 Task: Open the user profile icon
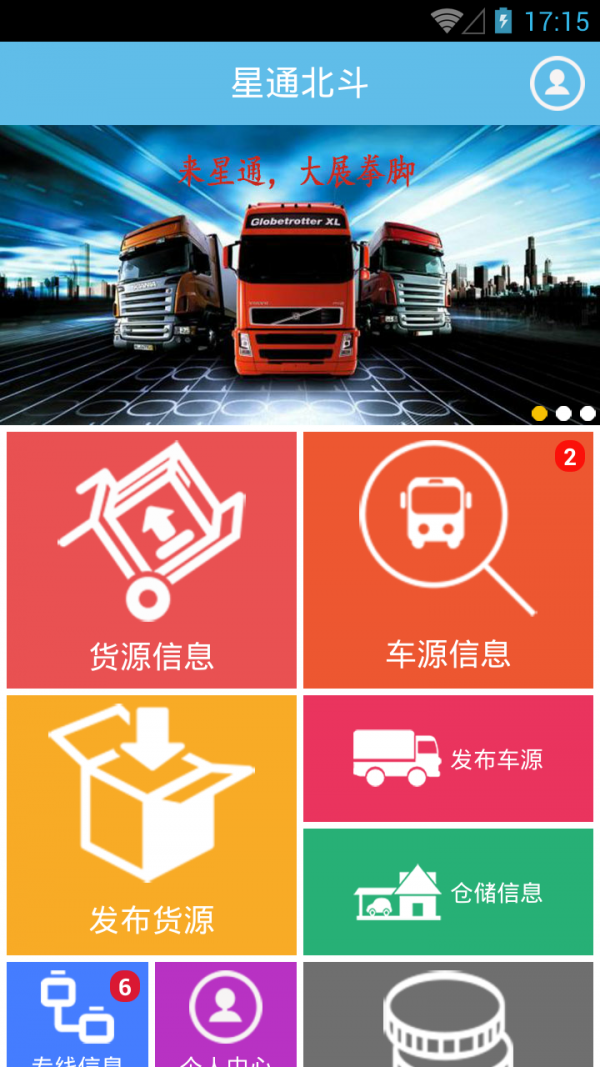557,83
